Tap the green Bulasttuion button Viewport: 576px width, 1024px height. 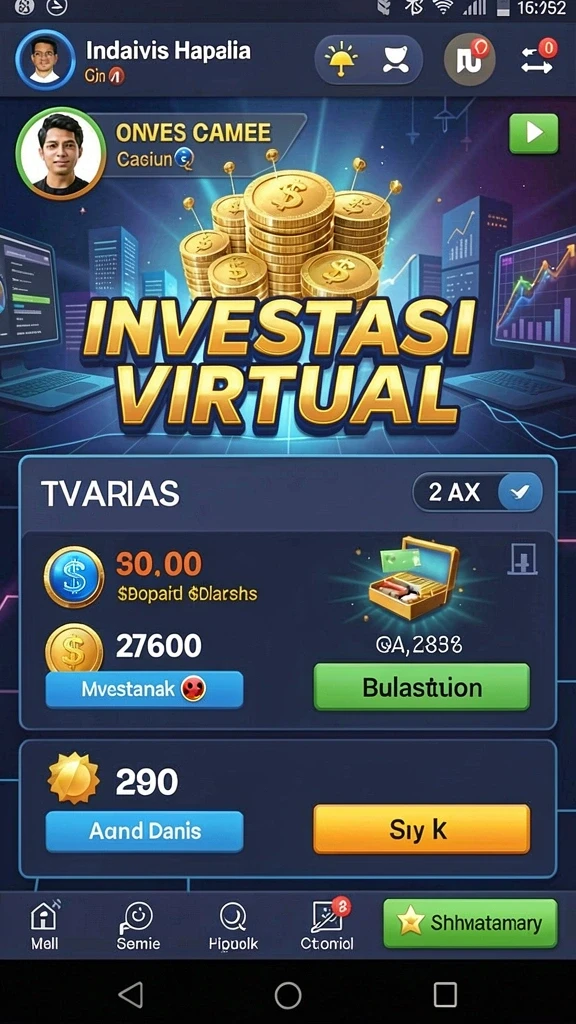(x=422, y=687)
